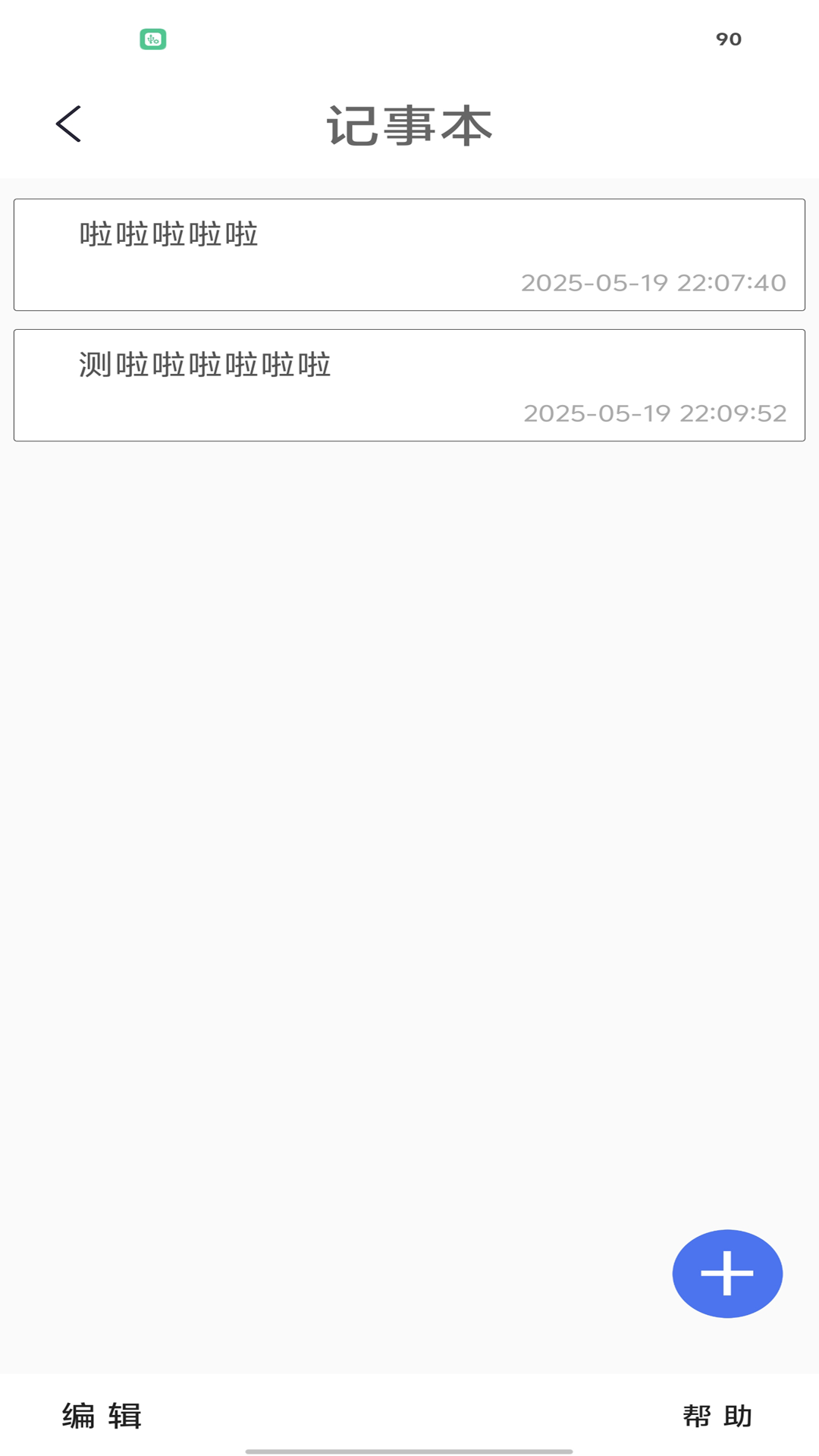Tap the first note card
Screen dimensions: 819x1456
(409, 255)
